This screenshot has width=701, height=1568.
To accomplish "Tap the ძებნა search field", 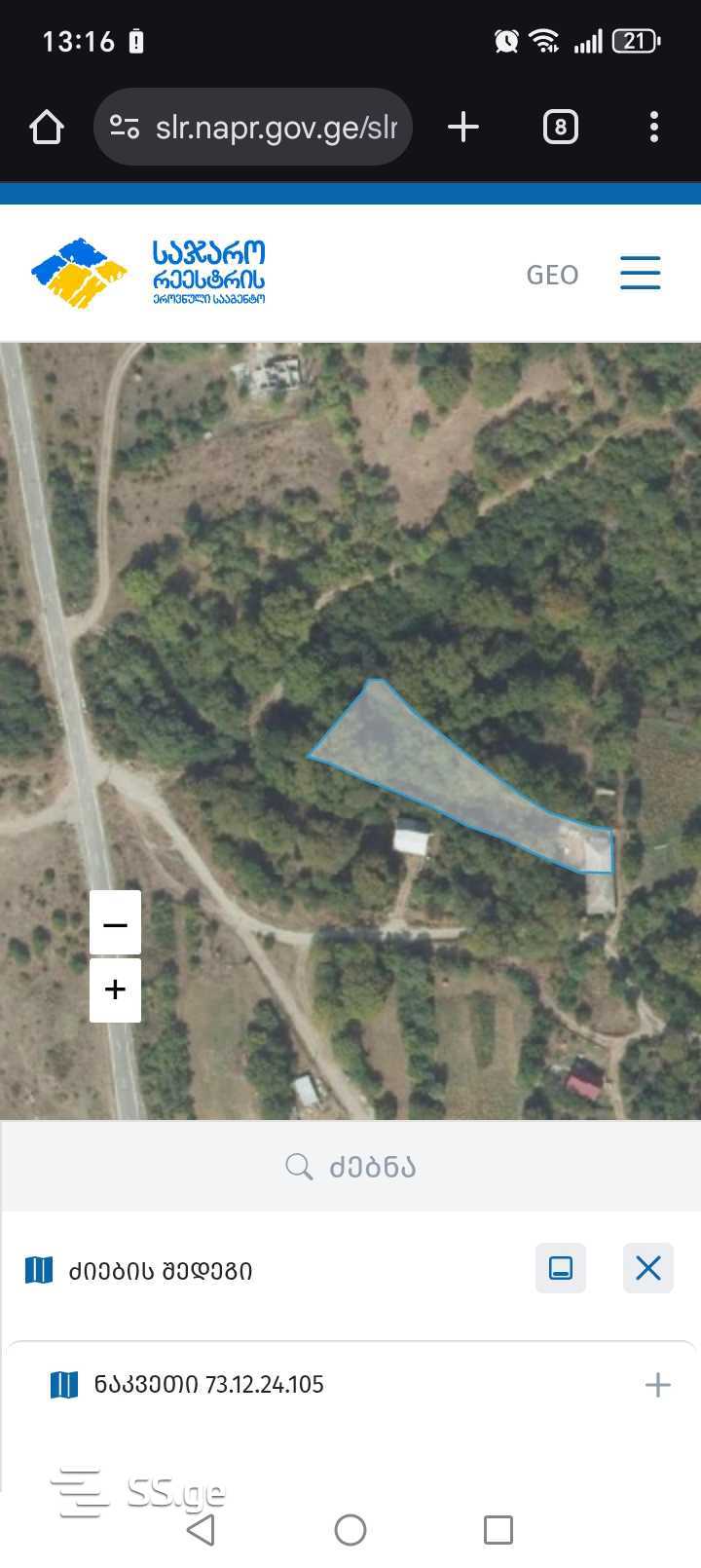I will (350, 1166).
